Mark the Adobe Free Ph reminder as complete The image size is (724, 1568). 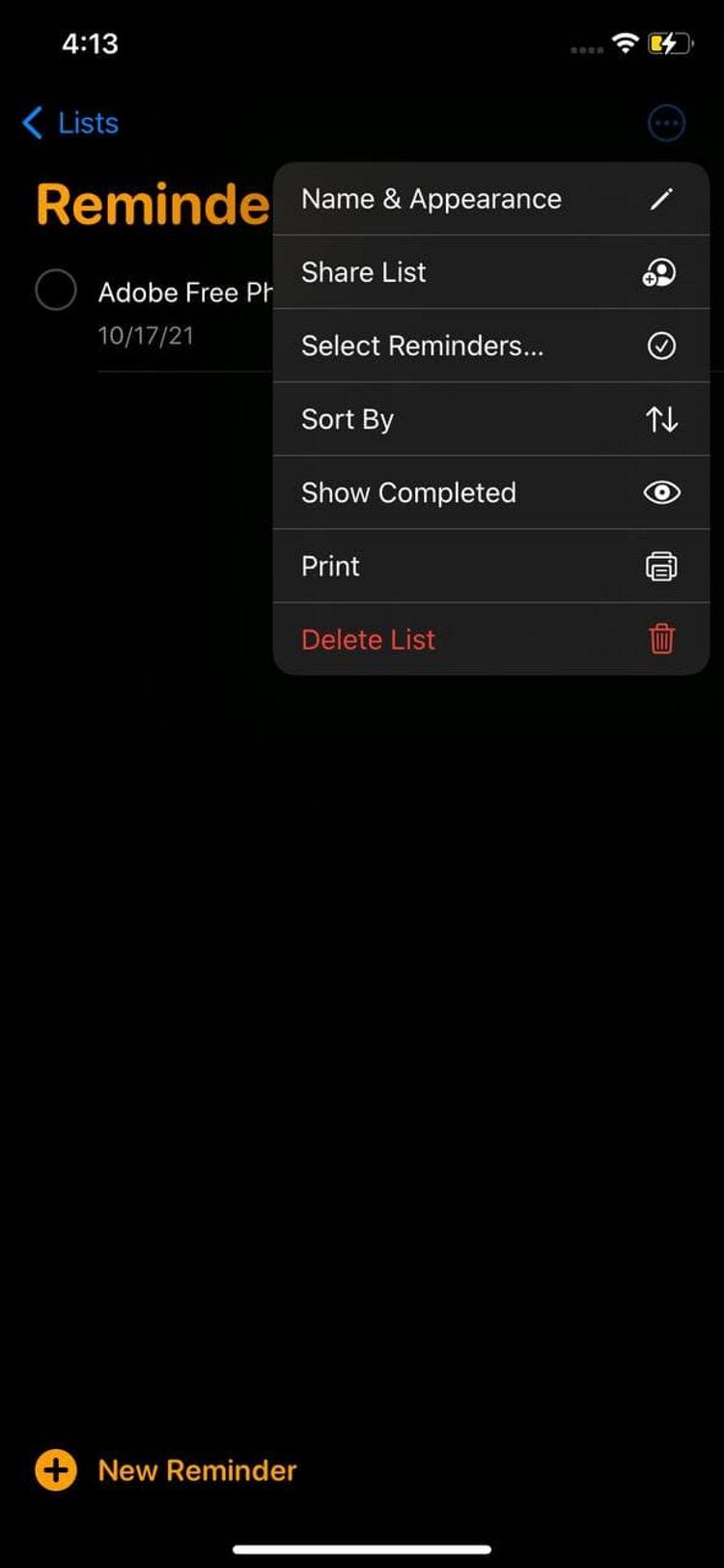(x=56, y=290)
